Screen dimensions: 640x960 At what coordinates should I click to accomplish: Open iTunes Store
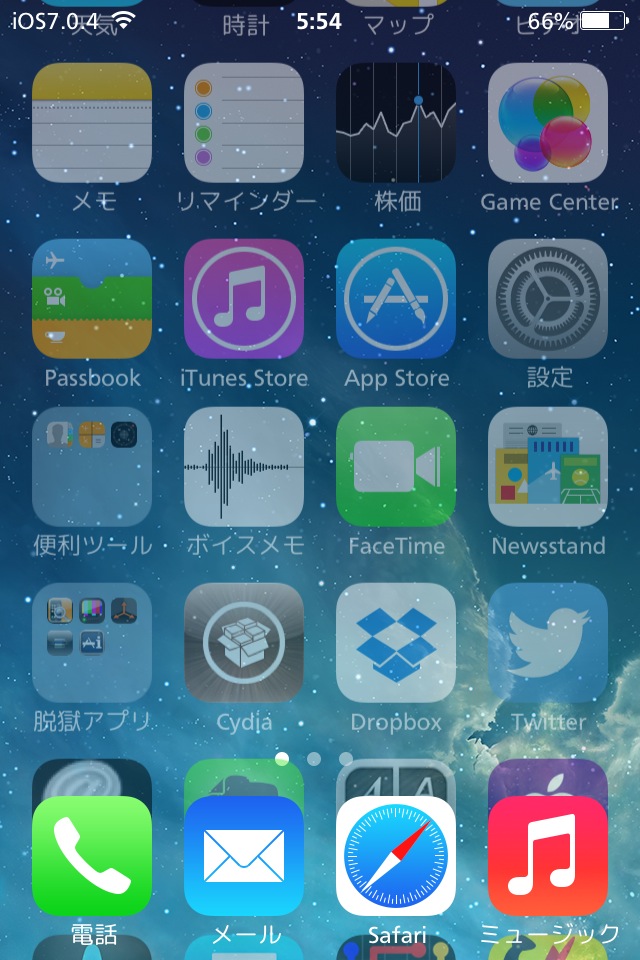[x=244, y=299]
